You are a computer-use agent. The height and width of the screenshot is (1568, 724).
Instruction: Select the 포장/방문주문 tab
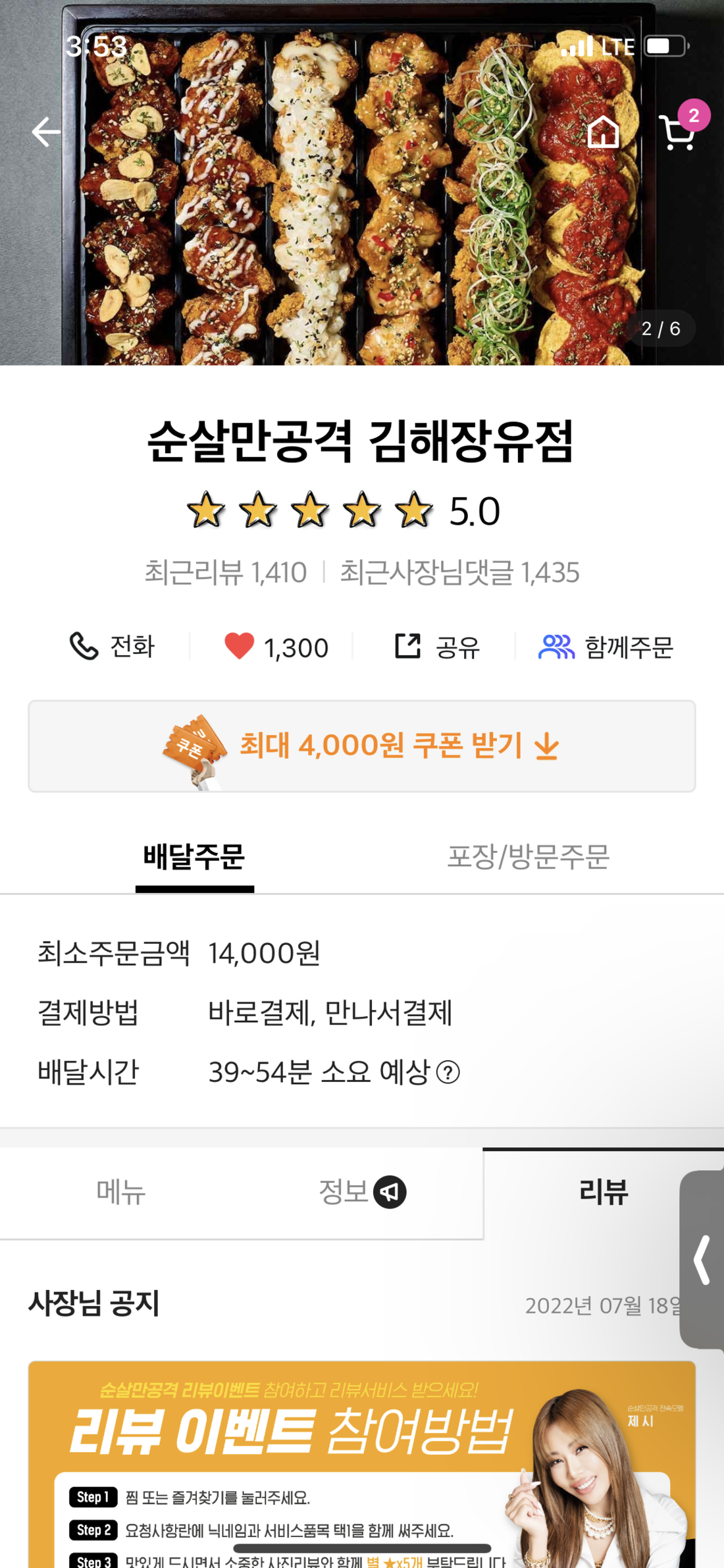529,857
